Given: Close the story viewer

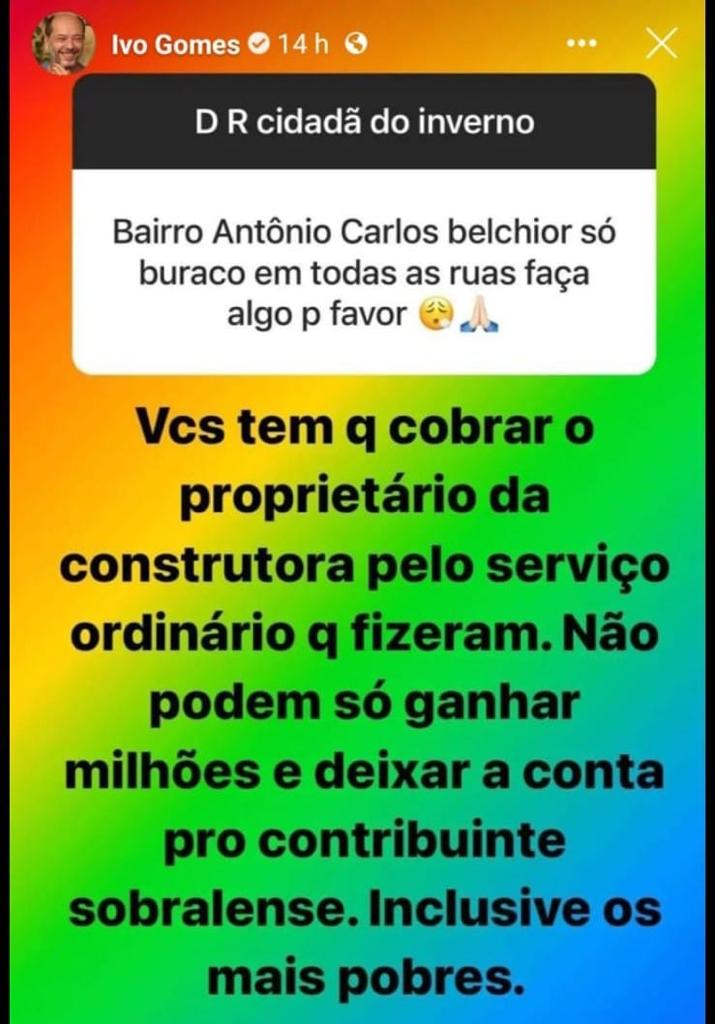Looking at the screenshot, I should click(662, 43).
